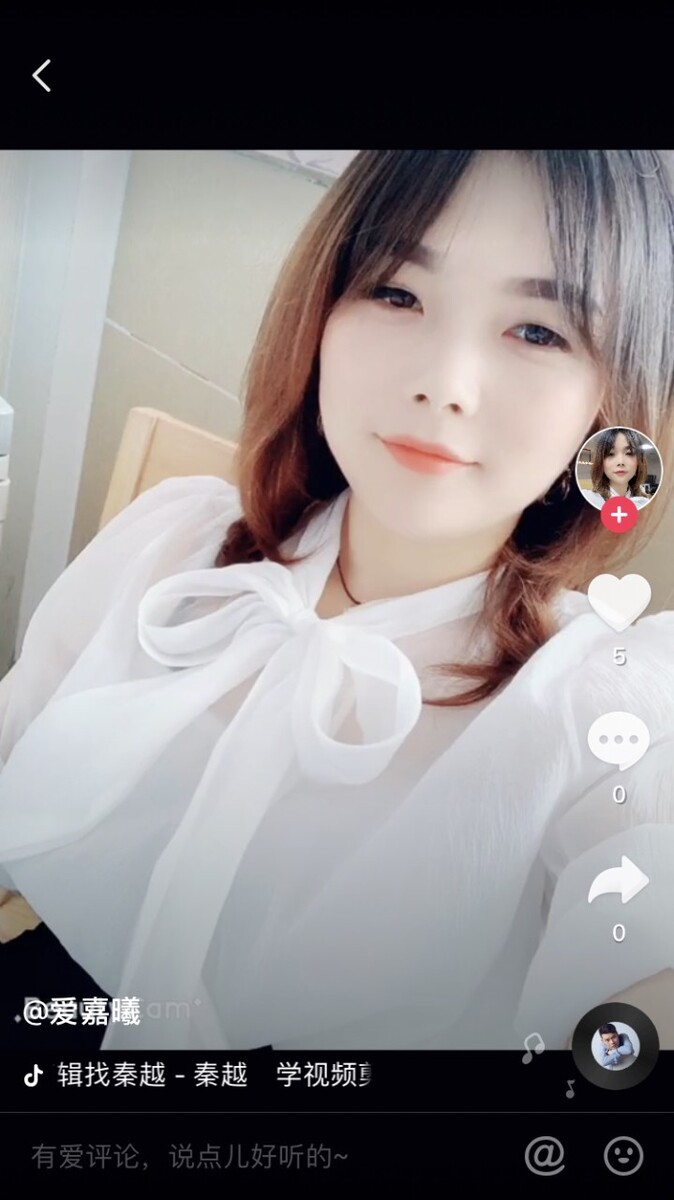This screenshot has width=674, height=1200.
Task: Go back using the top-left arrow
Action: pos(41,76)
